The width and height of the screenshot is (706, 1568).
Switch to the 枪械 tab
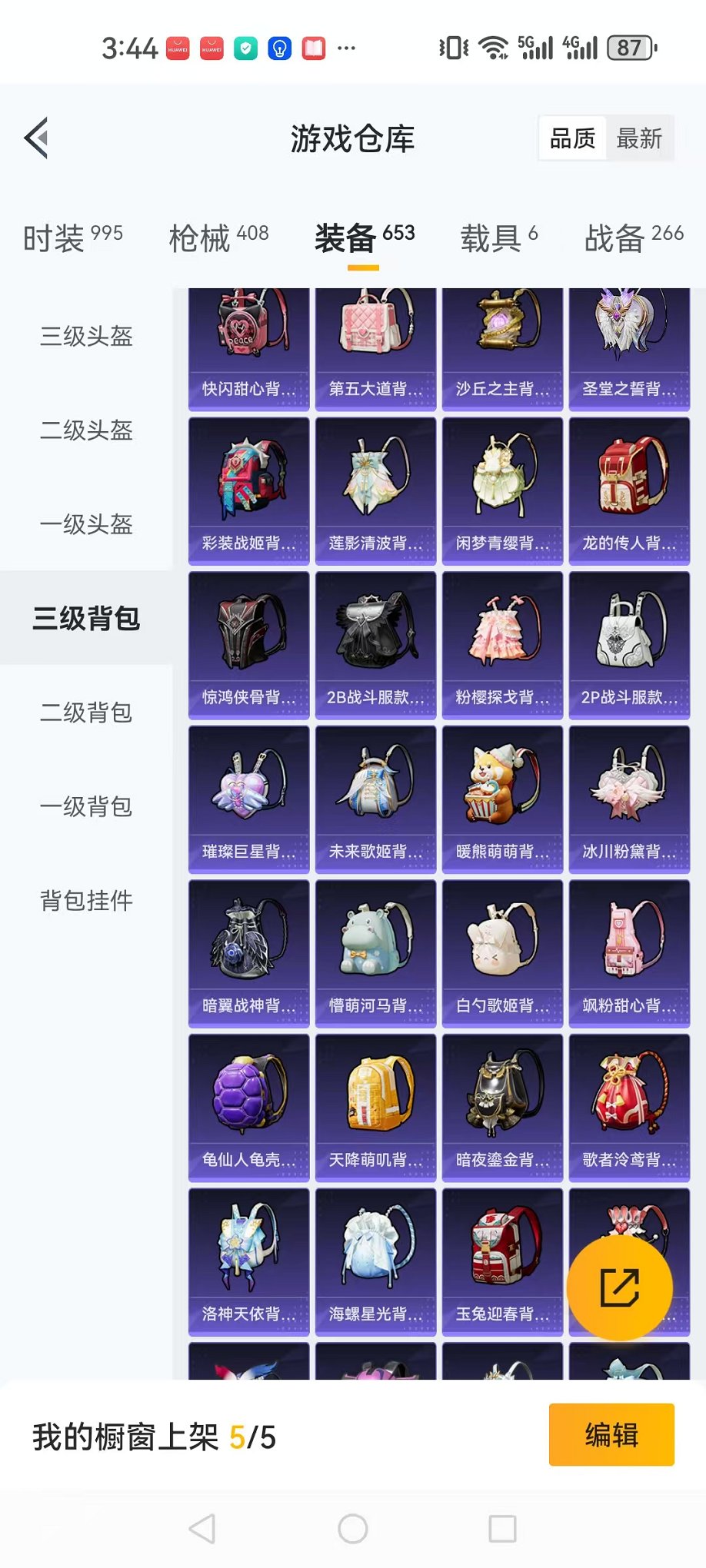point(218,238)
